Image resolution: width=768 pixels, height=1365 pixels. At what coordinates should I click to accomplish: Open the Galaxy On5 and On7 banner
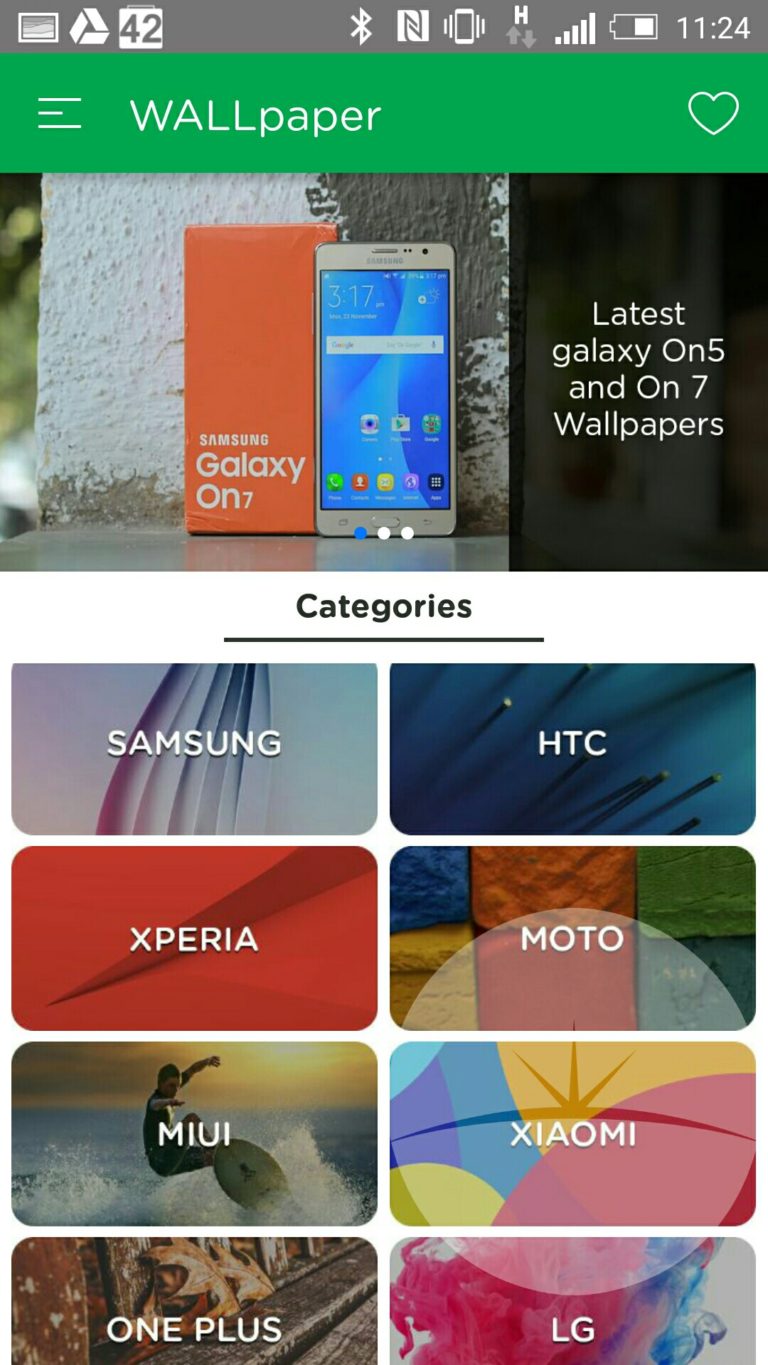[x=384, y=372]
